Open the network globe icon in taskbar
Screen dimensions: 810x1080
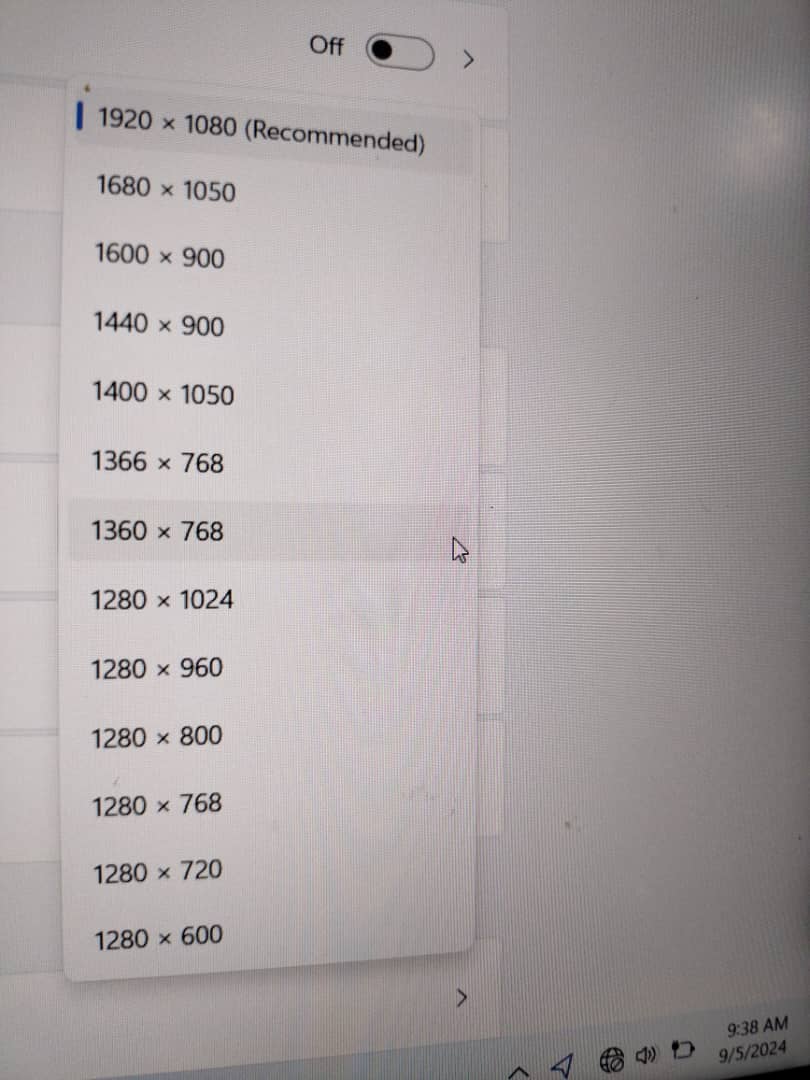[613, 1060]
